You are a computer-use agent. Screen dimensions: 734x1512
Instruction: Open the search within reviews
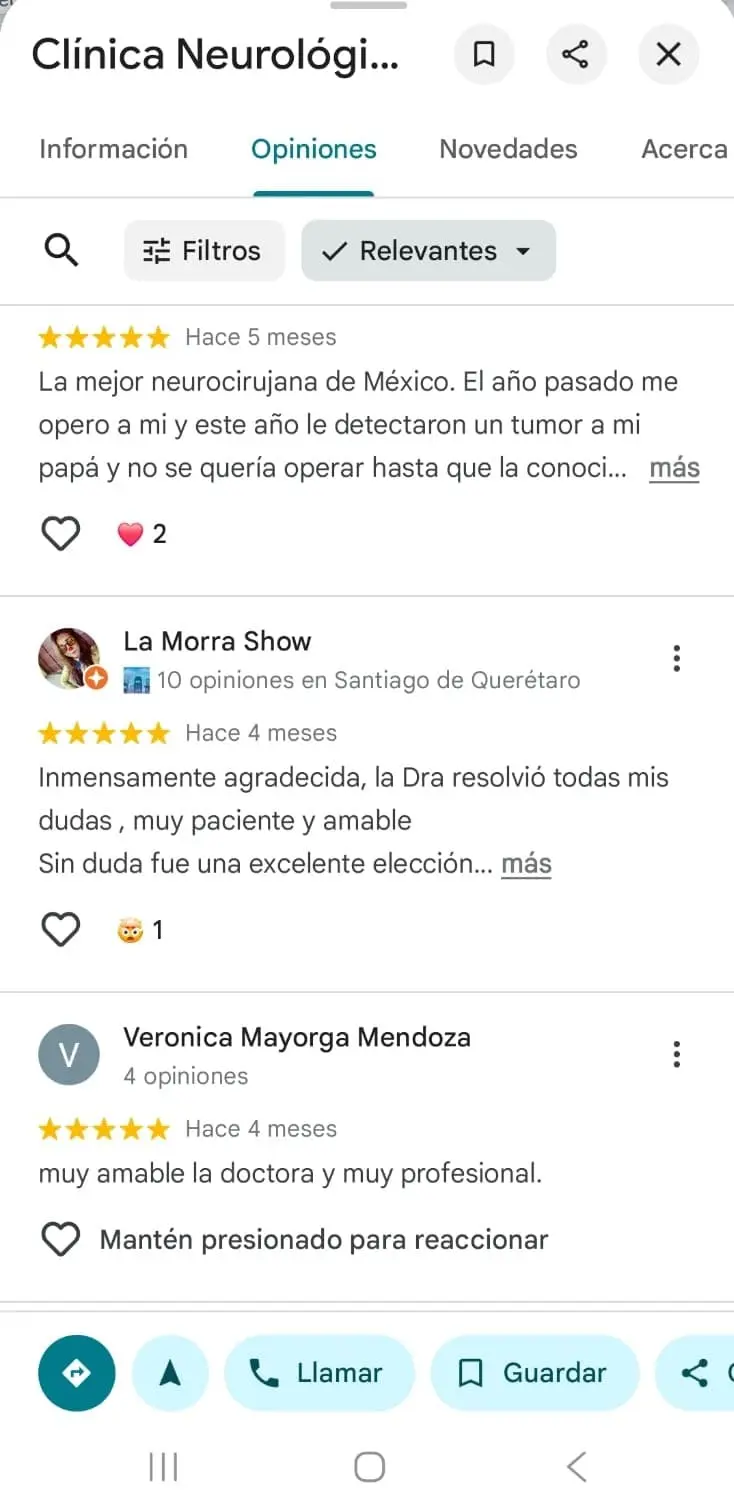61,251
